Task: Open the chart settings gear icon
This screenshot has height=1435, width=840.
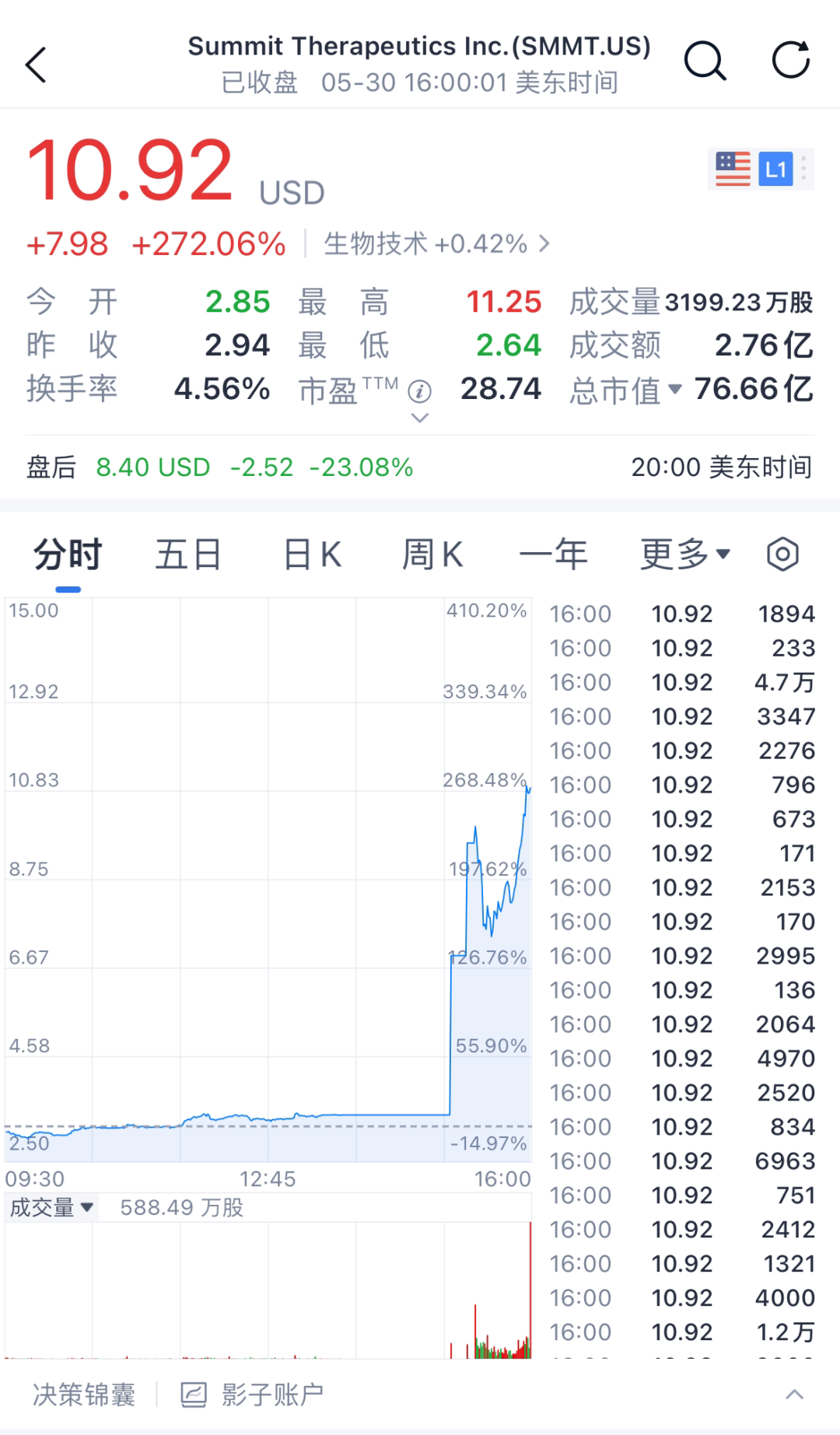Action: coord(782,554)
